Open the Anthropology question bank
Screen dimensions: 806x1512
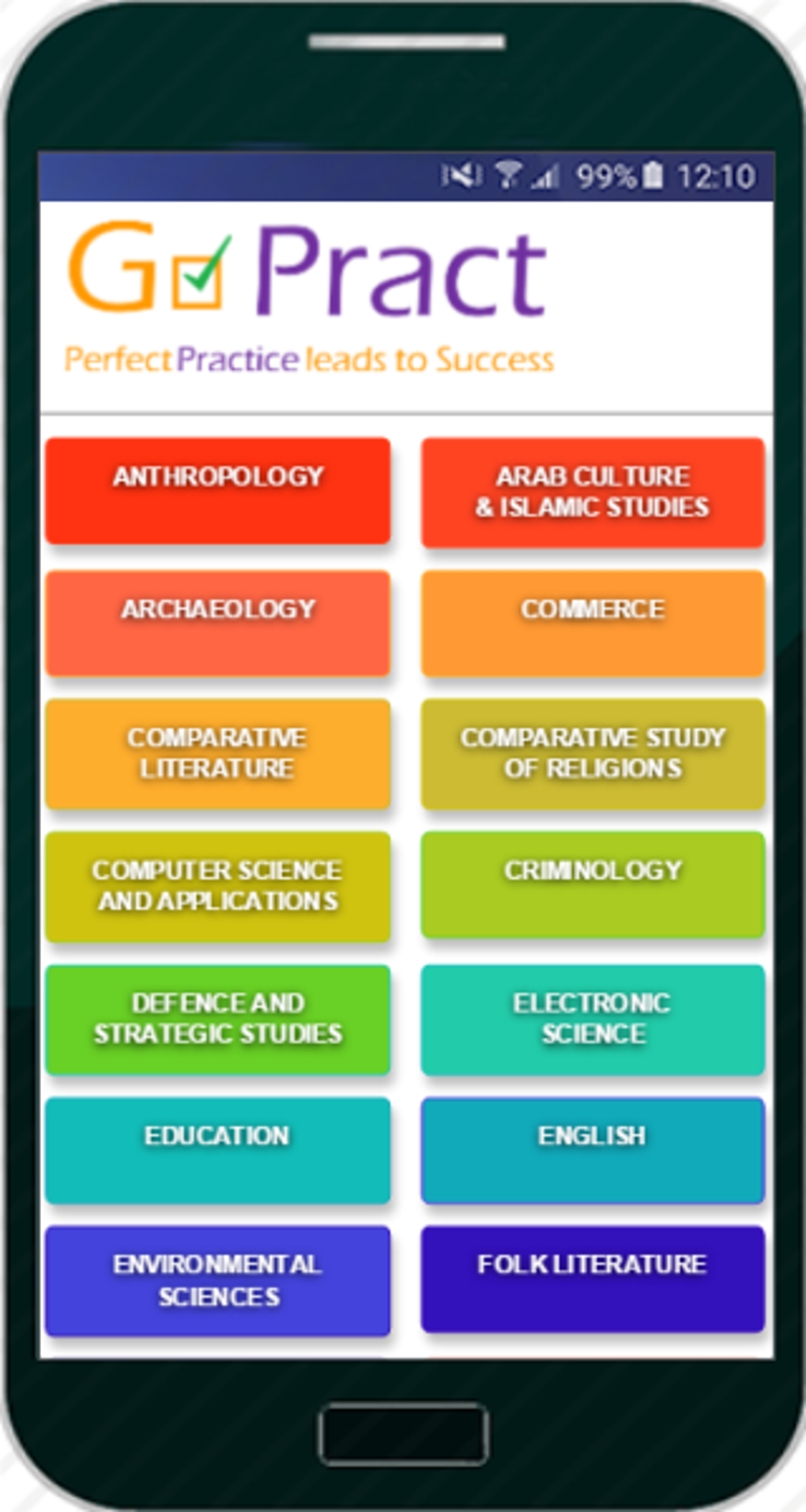pos(217,490)
